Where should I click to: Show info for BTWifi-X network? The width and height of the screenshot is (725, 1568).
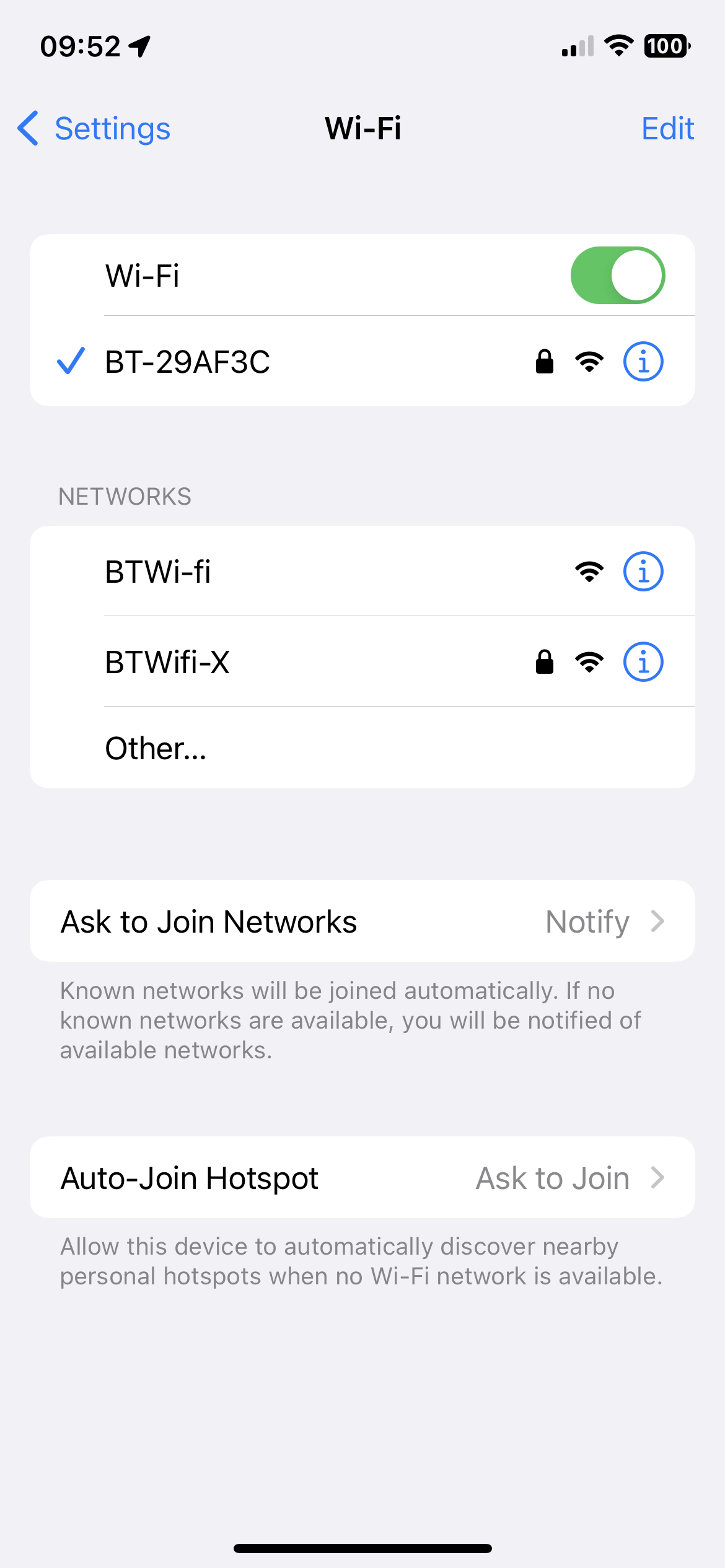click(x=643, y=662)
